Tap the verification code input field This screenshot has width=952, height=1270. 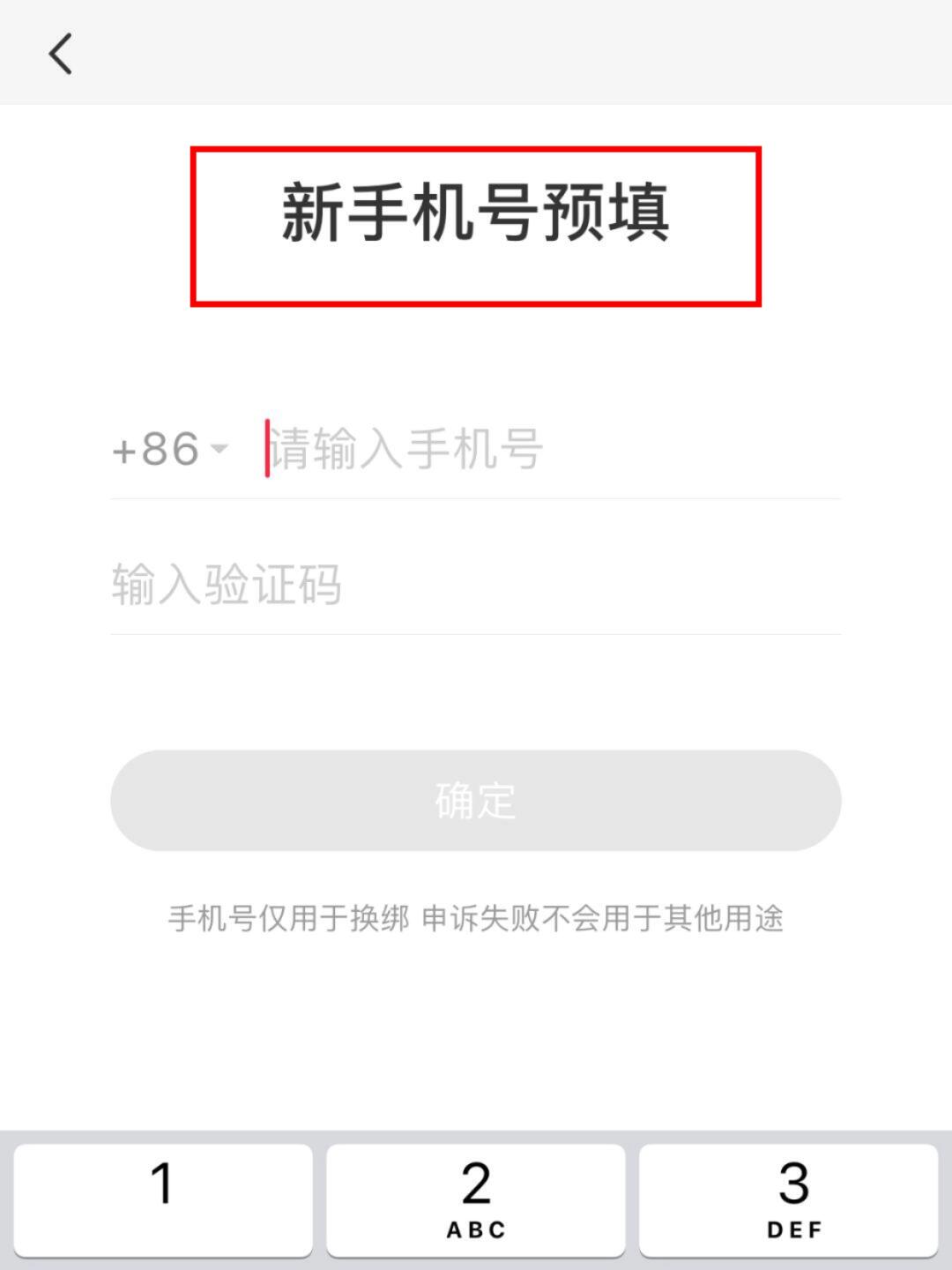(x=474, y=585)
